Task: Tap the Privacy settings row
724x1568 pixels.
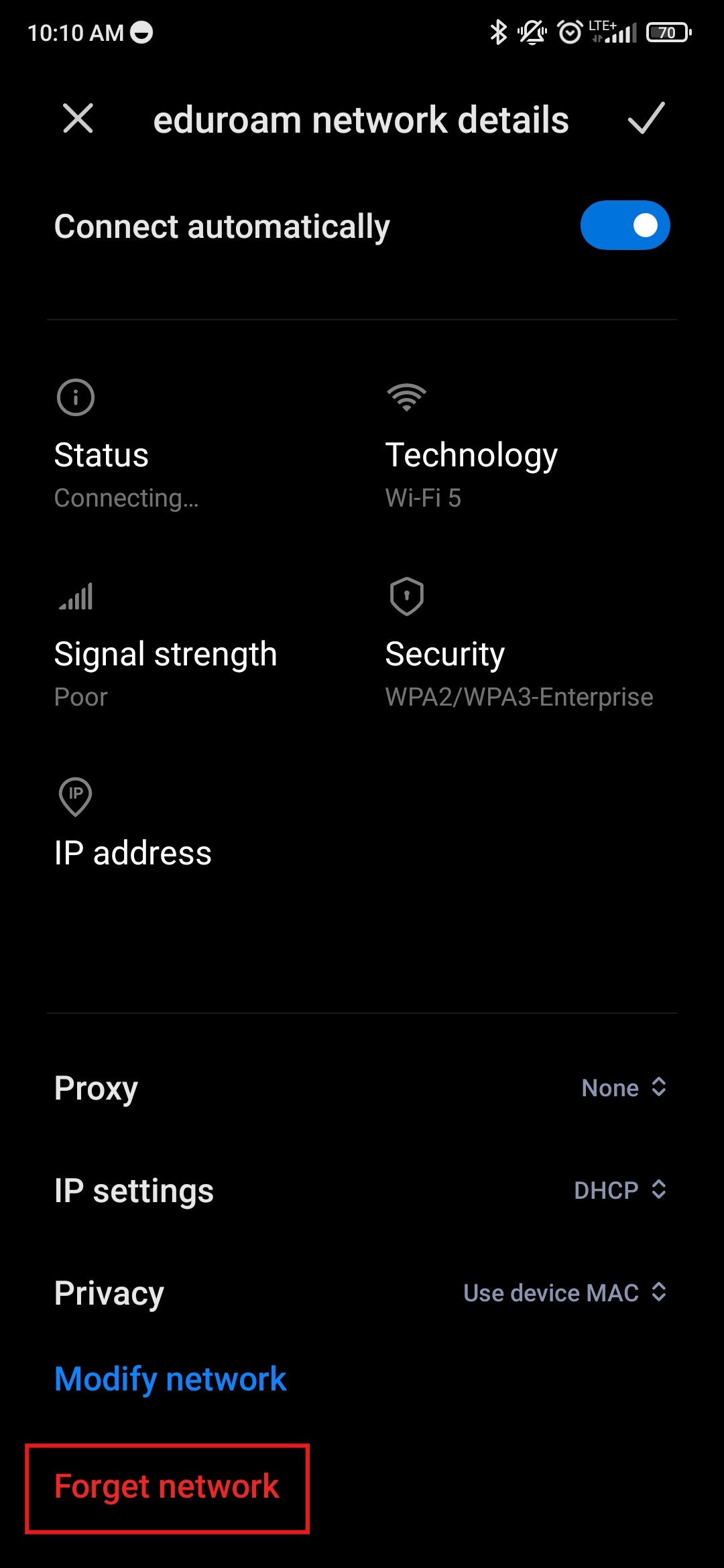Action: tap(109, 1293)
